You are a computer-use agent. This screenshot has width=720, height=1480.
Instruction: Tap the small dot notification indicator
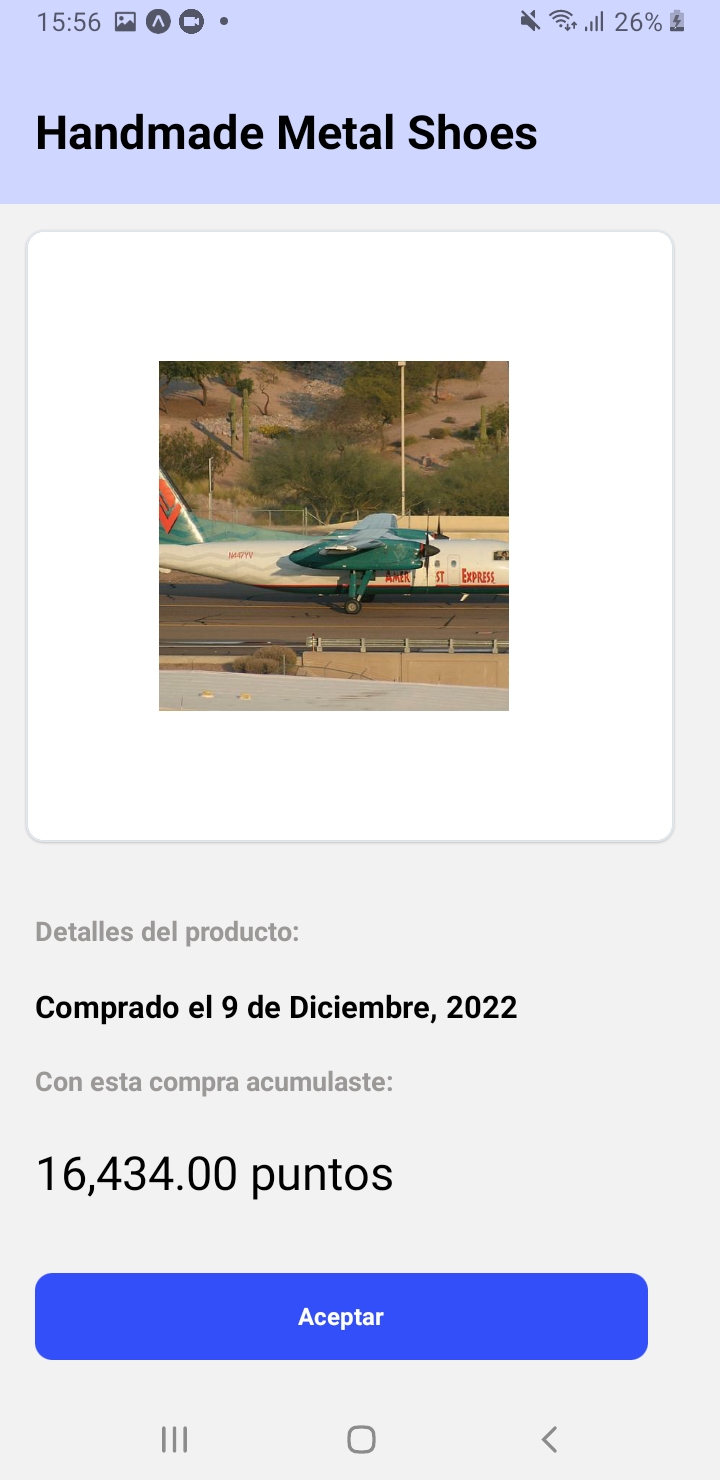tap(222, 21)
